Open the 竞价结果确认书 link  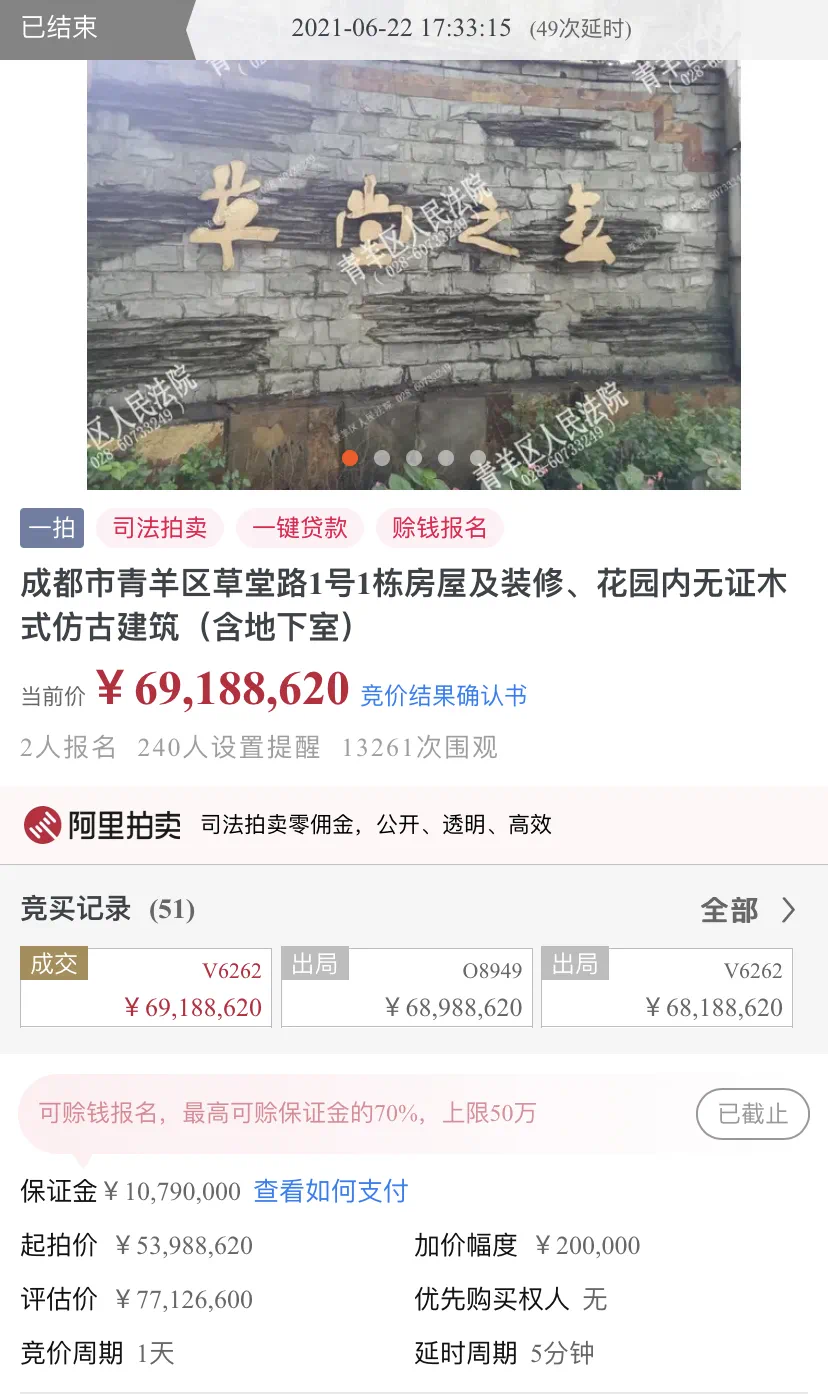pos(443,696)
